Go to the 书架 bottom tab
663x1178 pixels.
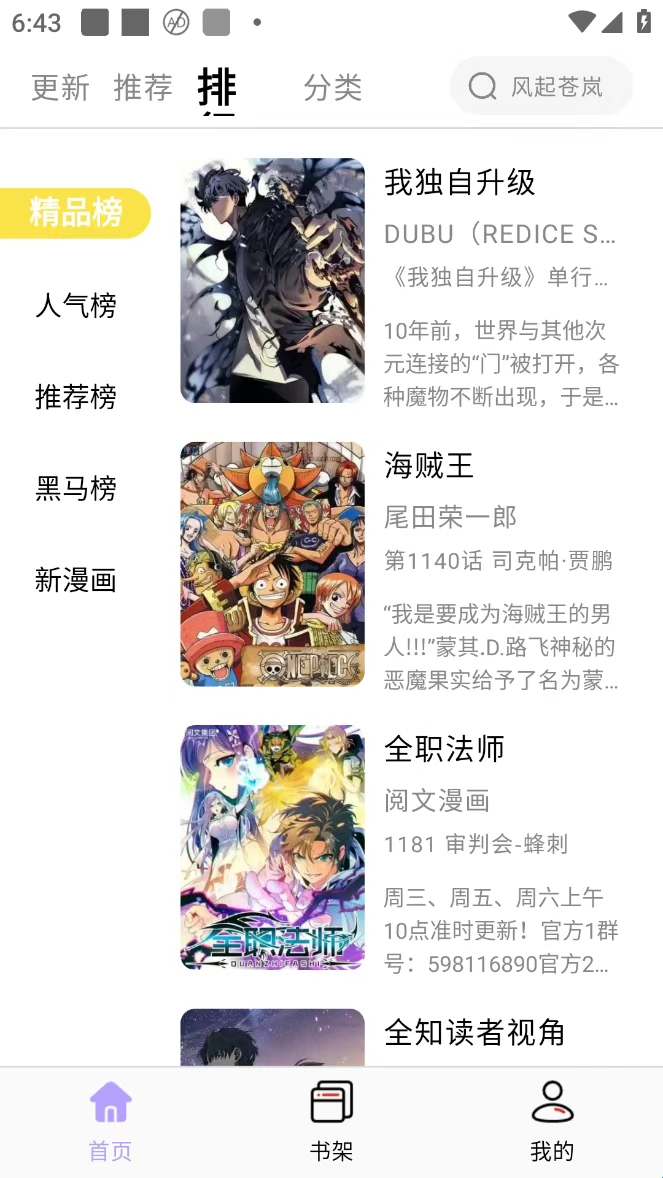(x=331, y=1121)
